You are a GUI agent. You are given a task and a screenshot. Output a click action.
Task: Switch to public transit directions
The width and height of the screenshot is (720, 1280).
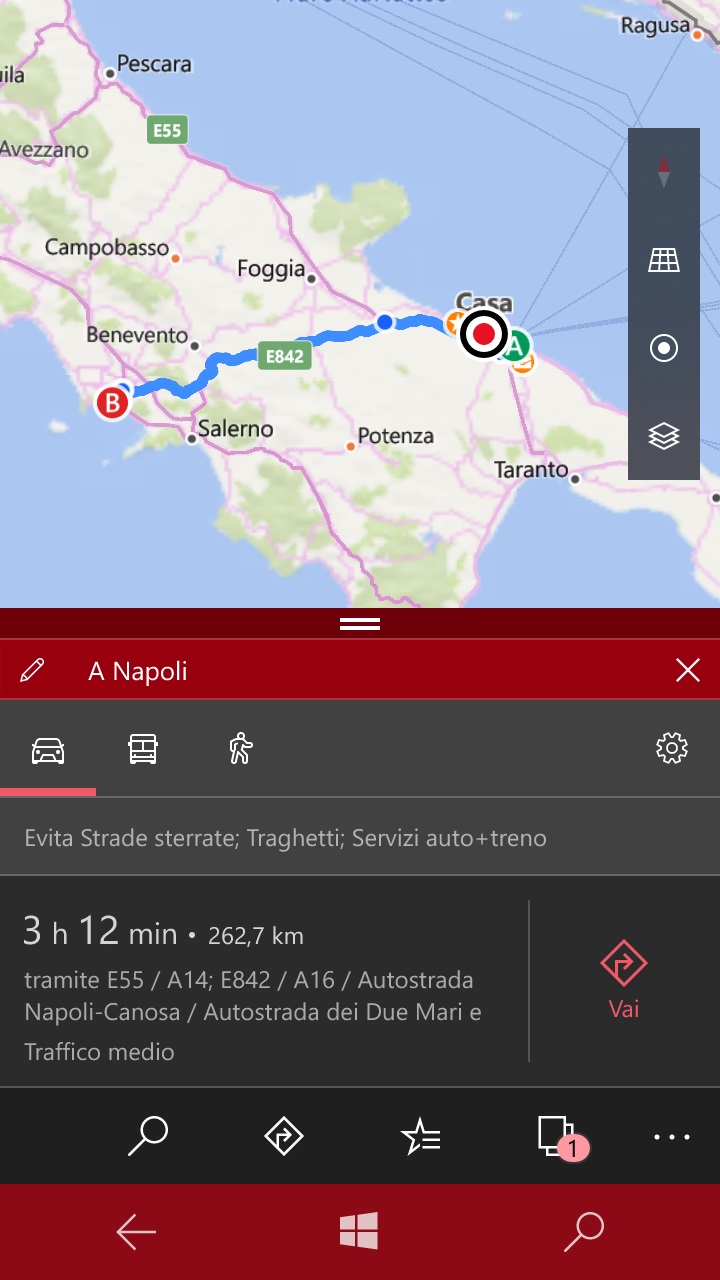(x=143, y=749)
